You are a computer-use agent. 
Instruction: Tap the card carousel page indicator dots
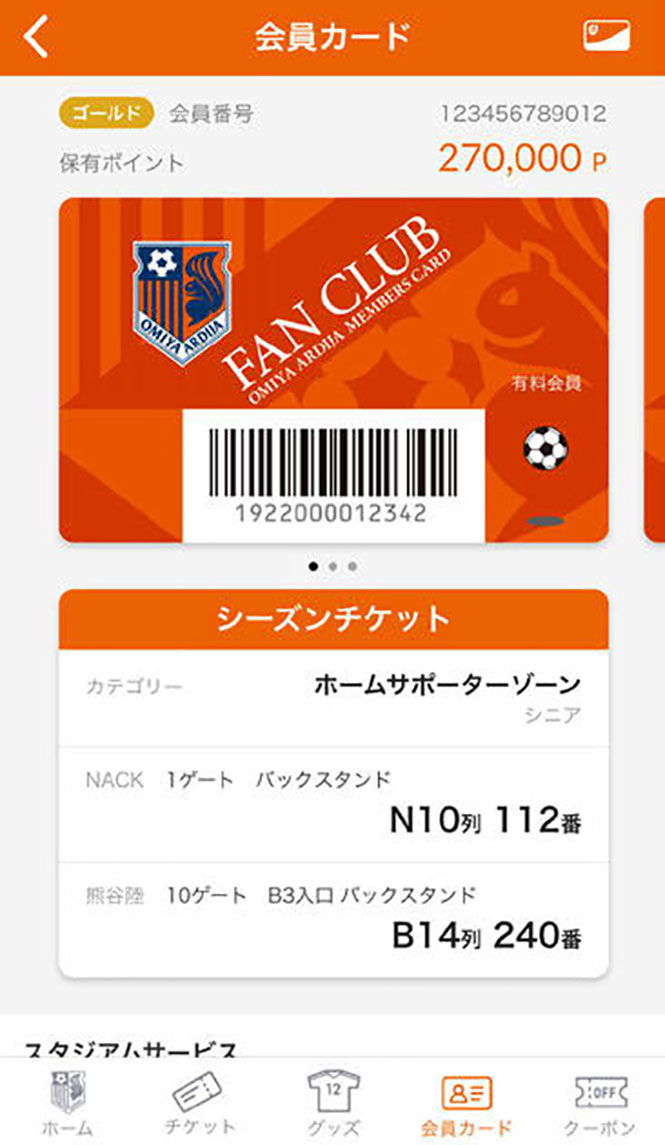(333, 566)
